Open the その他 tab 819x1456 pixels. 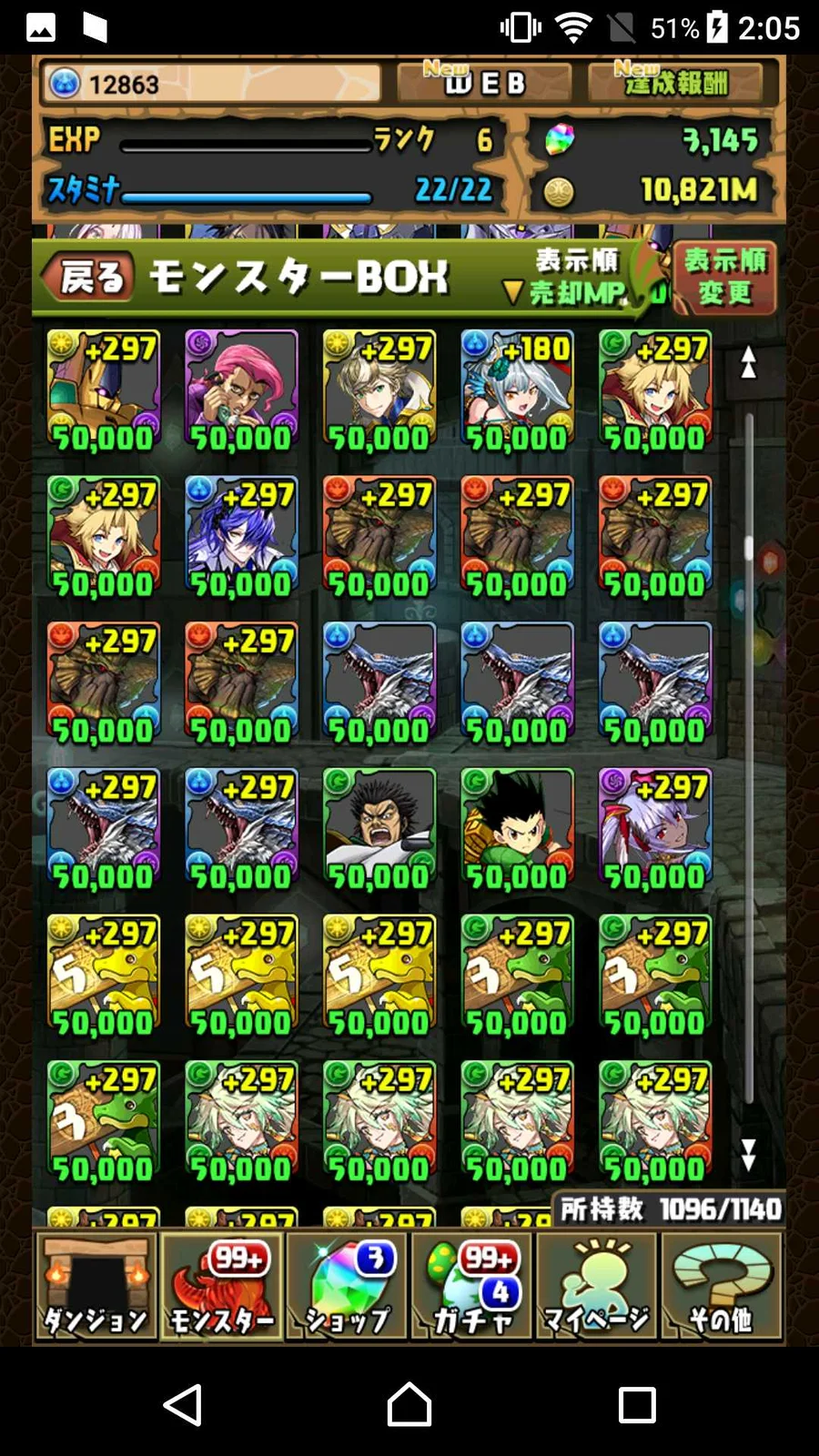coord(722,1286)
